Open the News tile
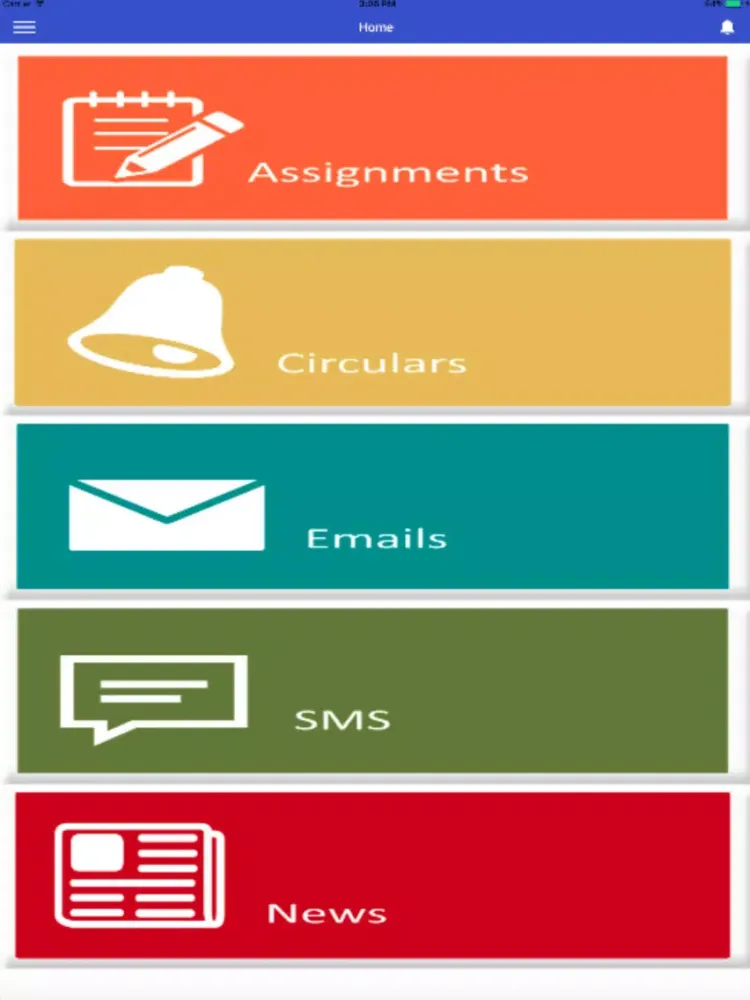This screenshot has width=750, height=1000. click(372, 875)
